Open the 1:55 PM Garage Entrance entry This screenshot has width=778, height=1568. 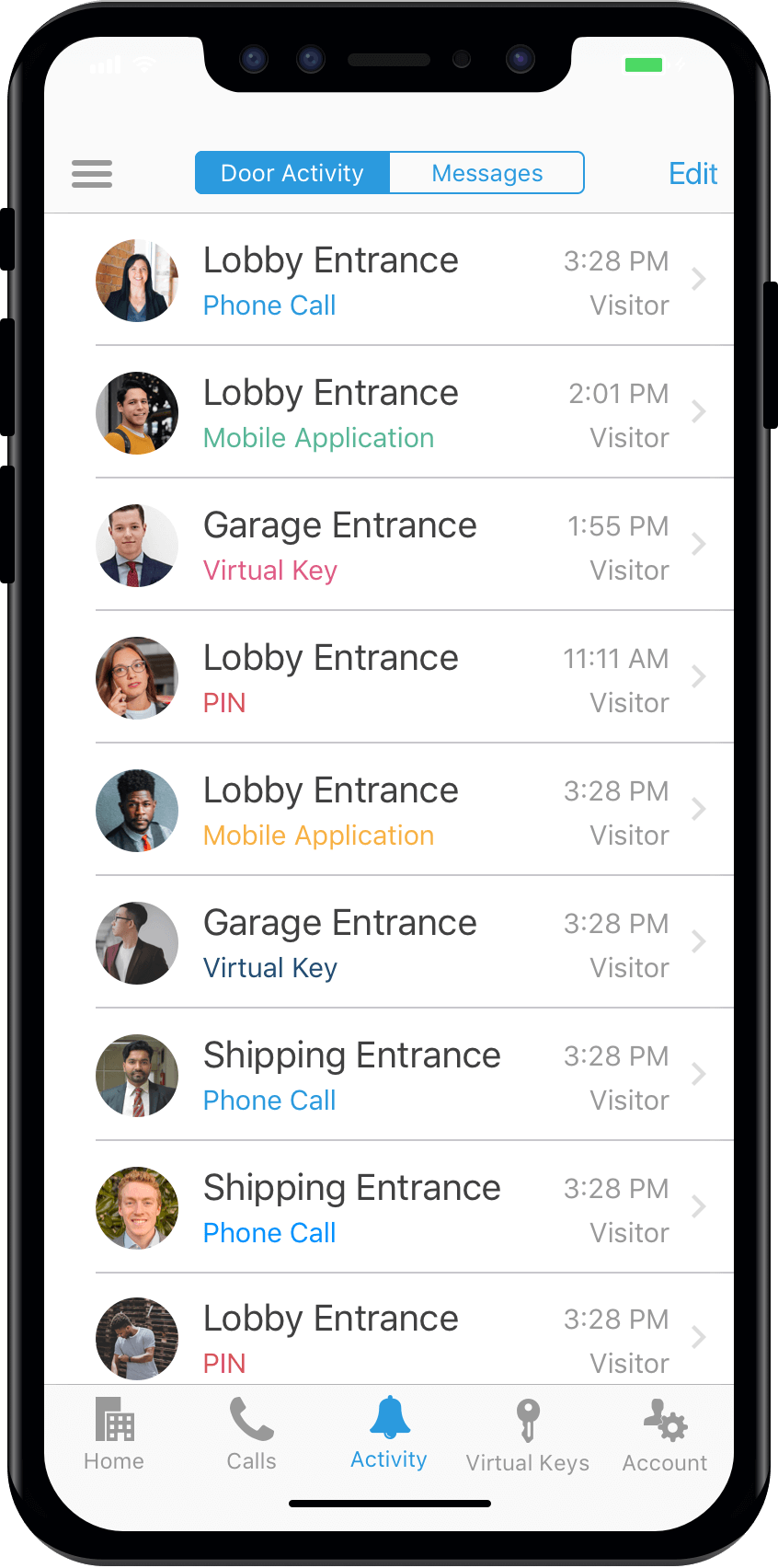tap(389, 545)
